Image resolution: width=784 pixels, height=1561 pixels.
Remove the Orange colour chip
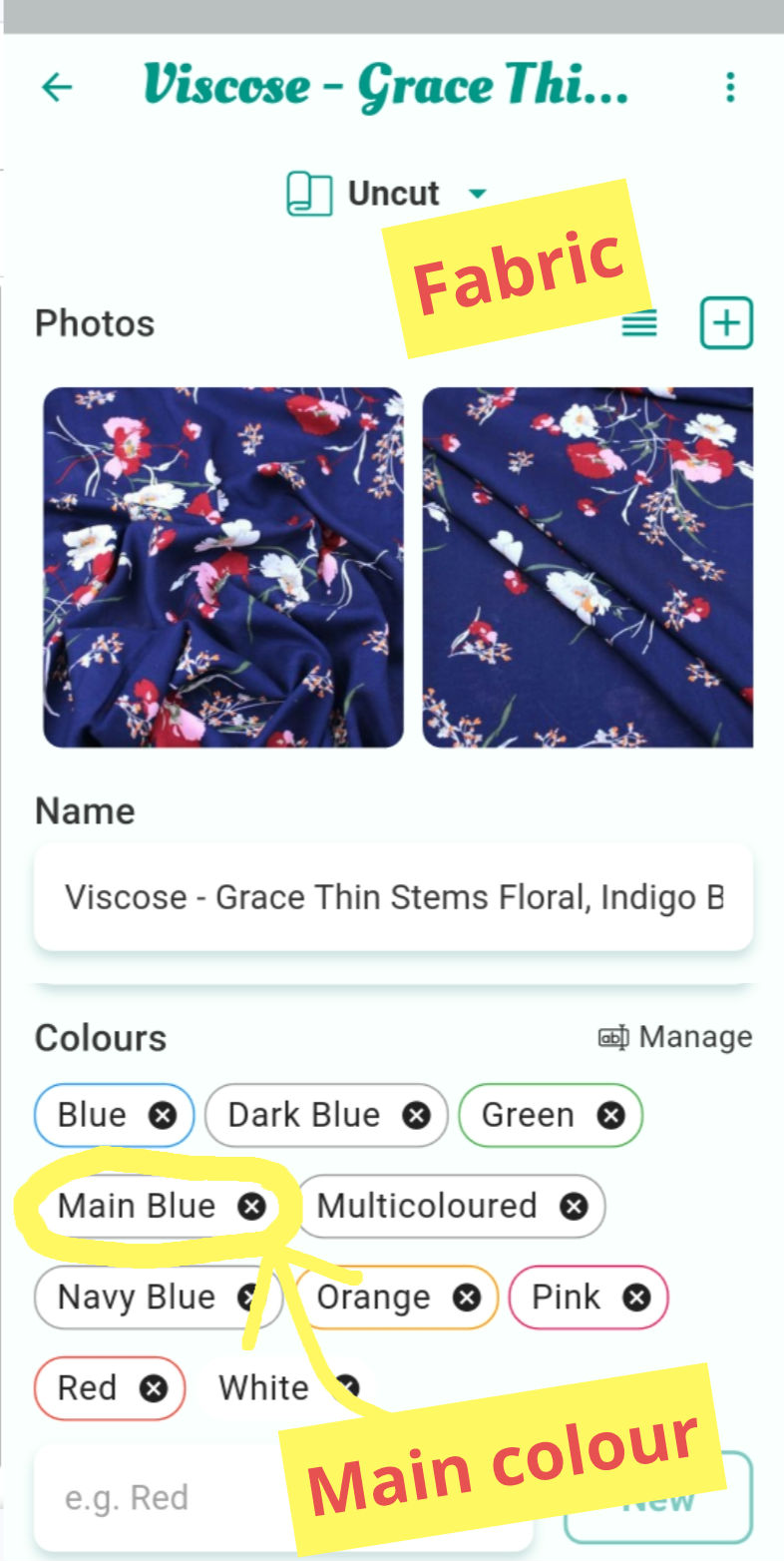(466, 1298)
